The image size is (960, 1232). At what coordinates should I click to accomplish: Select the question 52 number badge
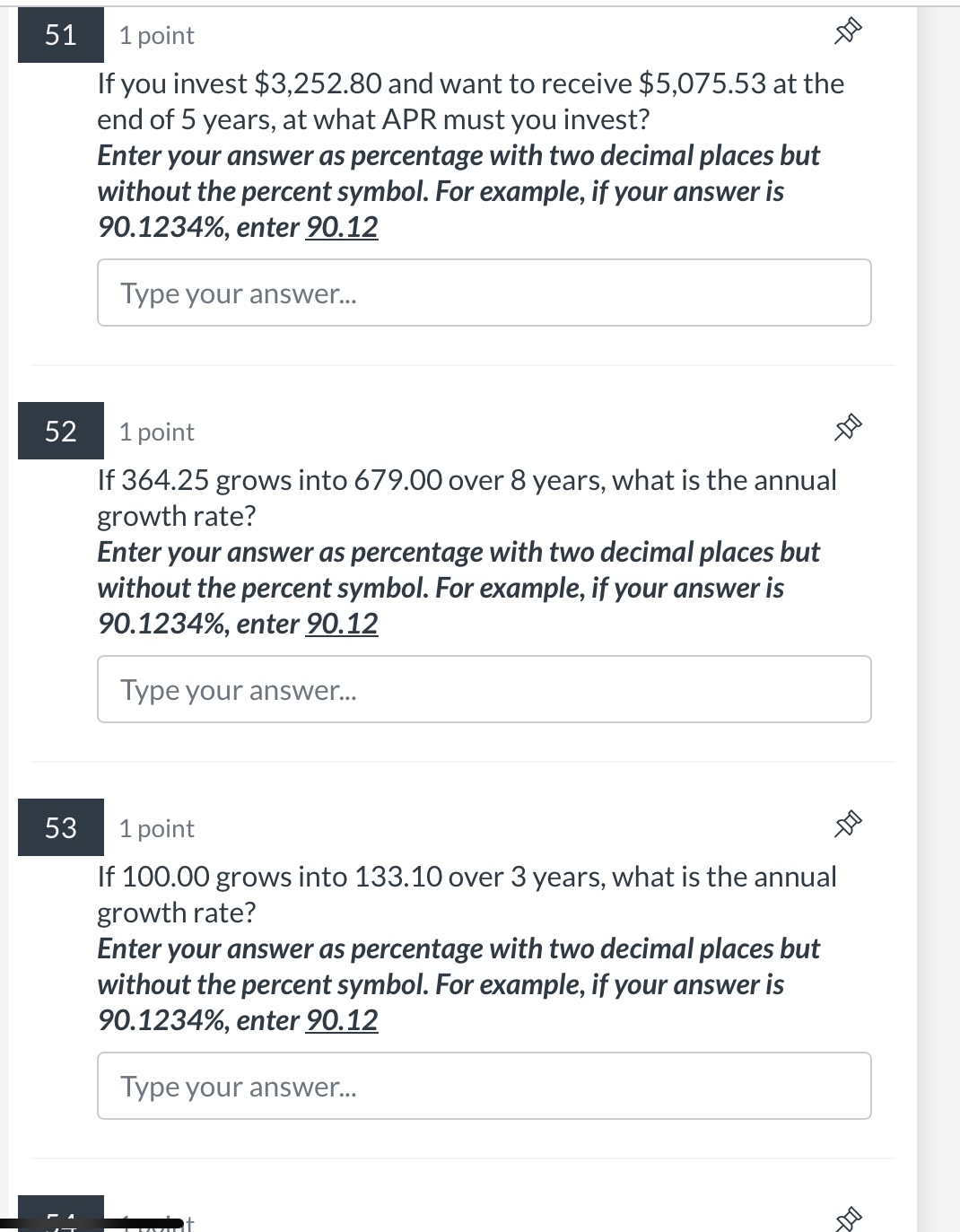click(60, 432)
